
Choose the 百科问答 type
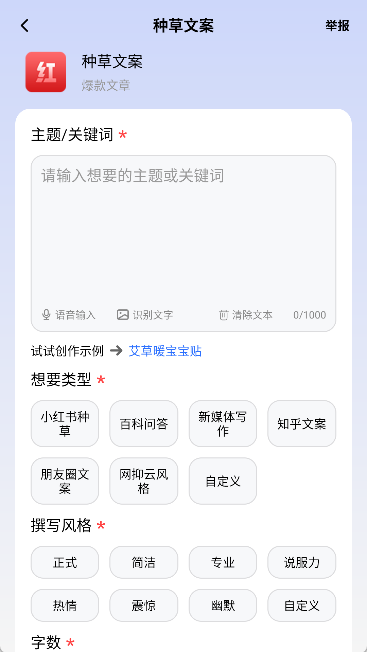coord(143,423)
